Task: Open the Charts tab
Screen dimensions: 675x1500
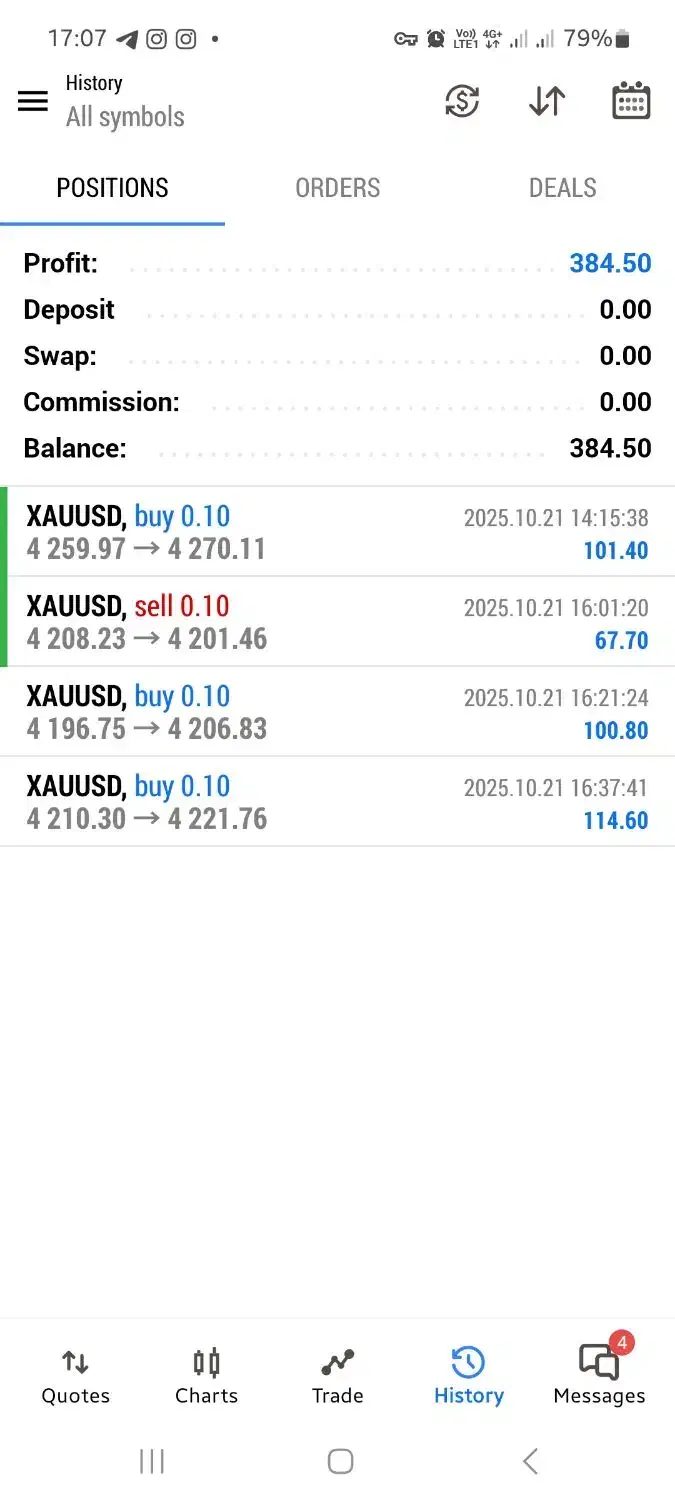Action: 206,1376
